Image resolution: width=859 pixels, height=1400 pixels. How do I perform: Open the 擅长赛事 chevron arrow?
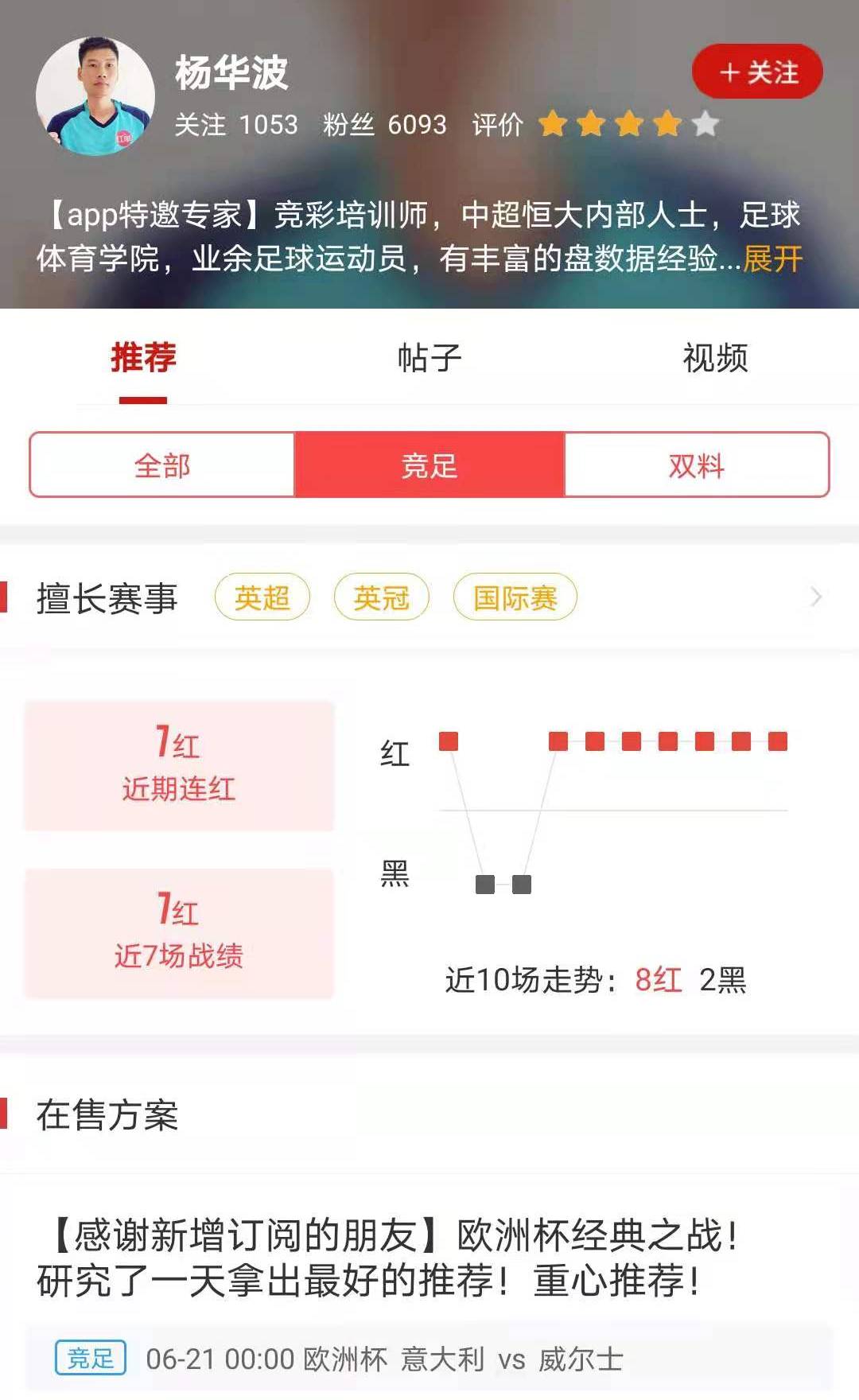(815, 597)
